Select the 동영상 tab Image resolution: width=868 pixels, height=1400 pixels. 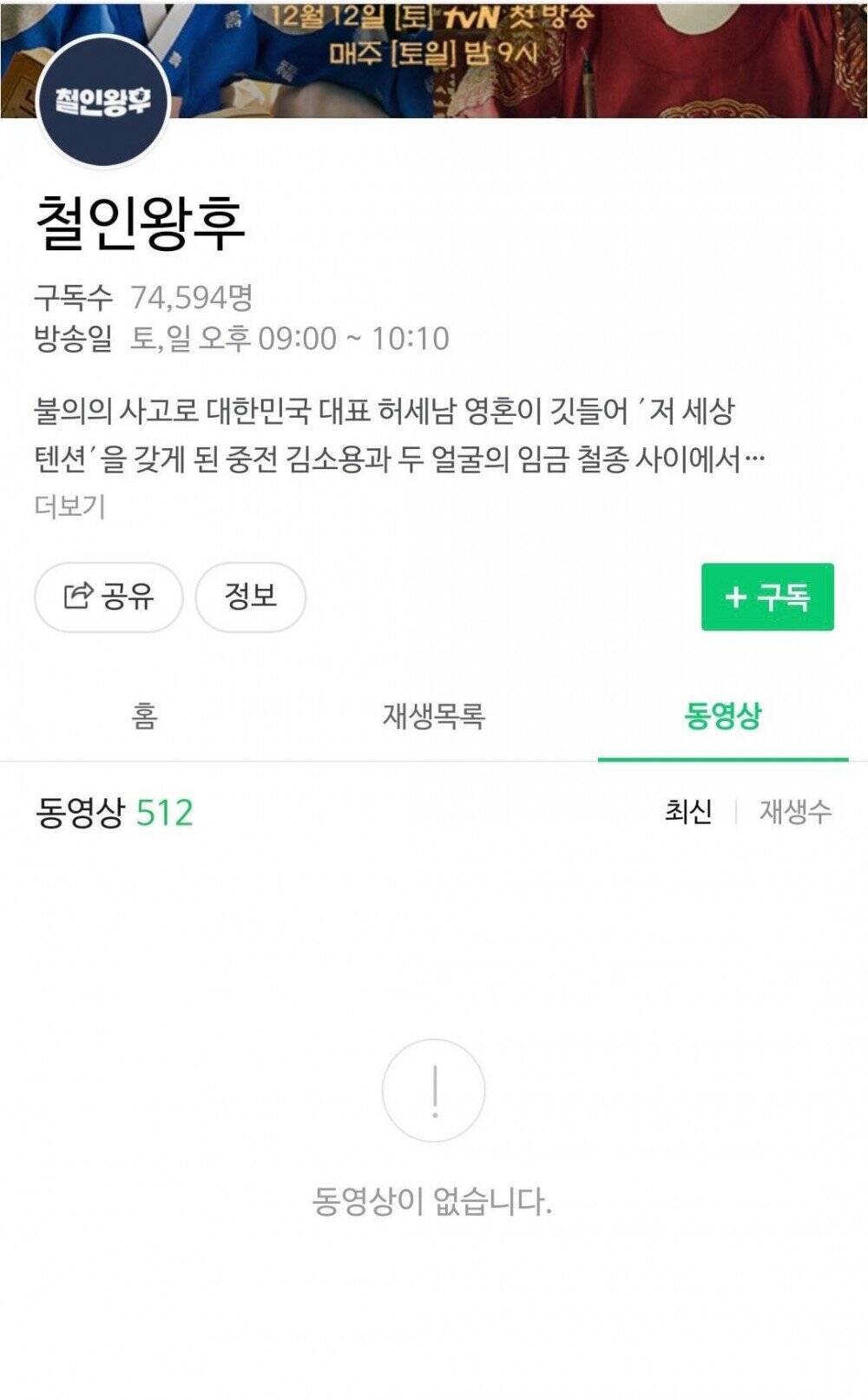coord(722,717)
